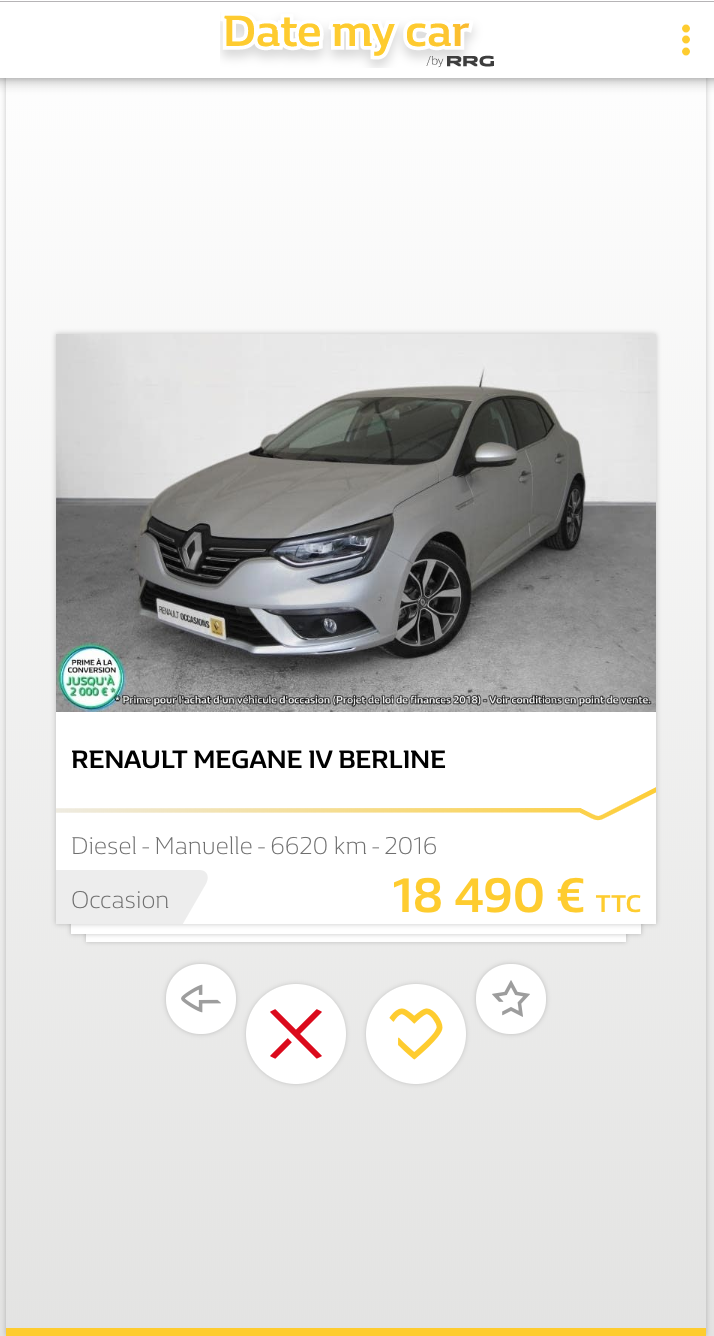This screenshot has height=1336, width=714.
Task: Like this car with the heart button
Action: (x=416, y=1034)
